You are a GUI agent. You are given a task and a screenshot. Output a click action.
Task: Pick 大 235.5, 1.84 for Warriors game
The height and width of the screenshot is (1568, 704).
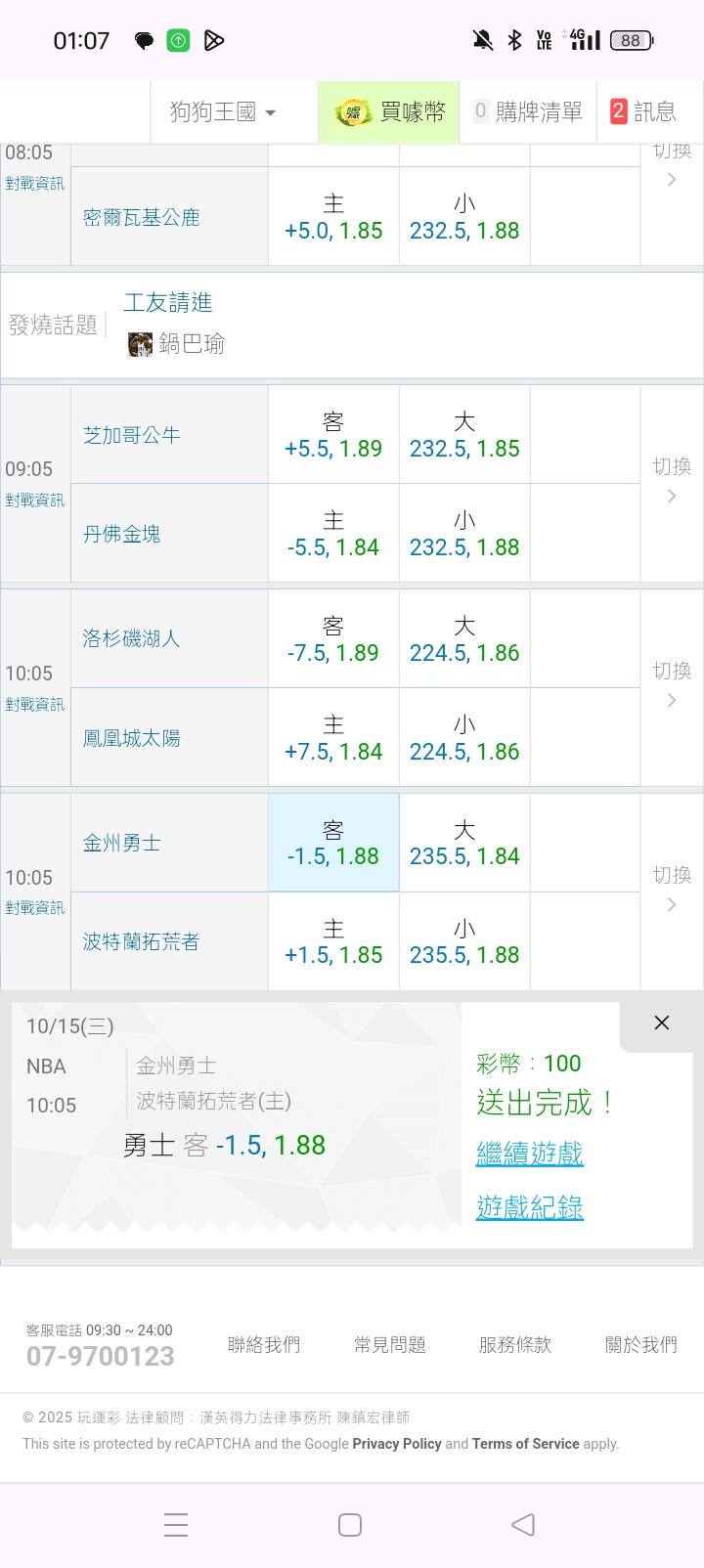(x=464, y=843)
